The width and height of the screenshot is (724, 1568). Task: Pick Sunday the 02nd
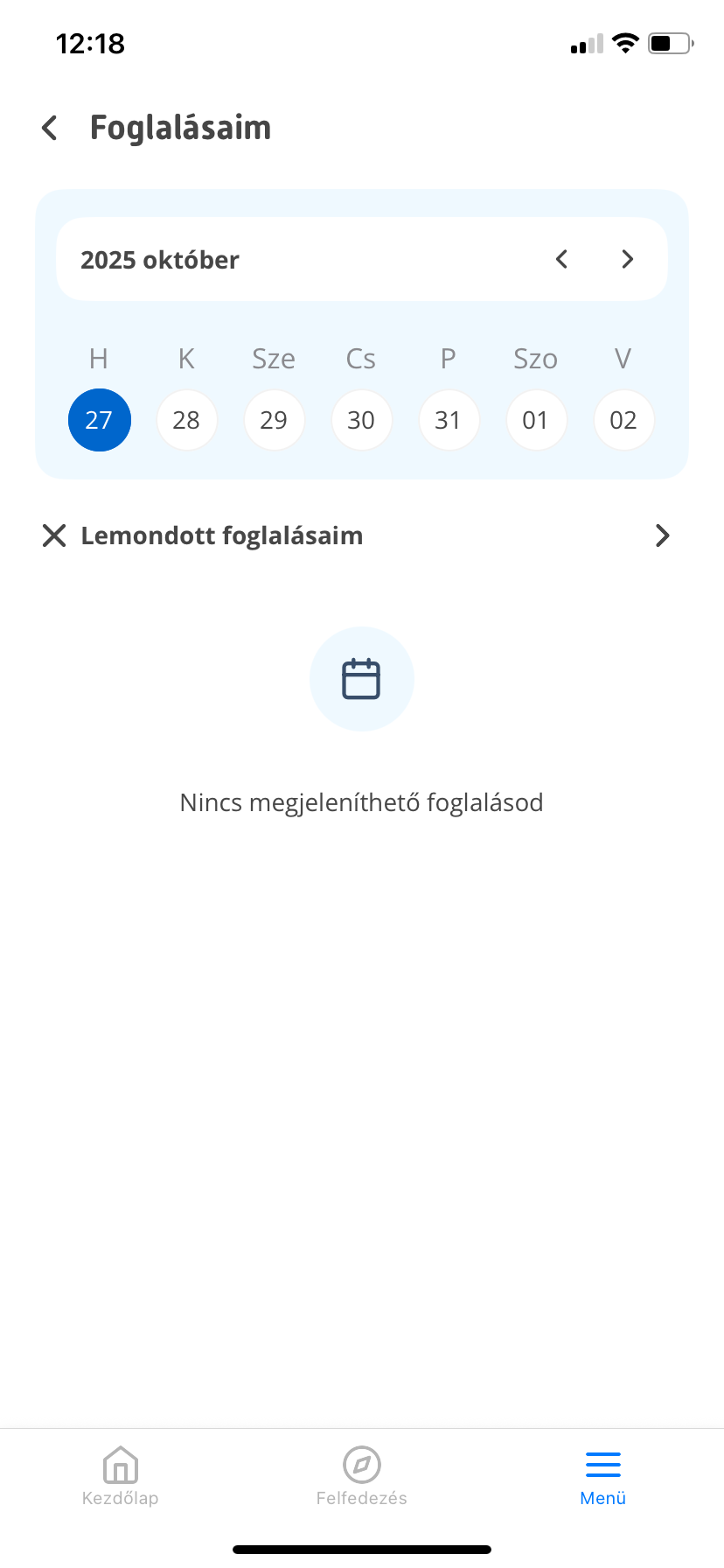click(x=623, y=420)
